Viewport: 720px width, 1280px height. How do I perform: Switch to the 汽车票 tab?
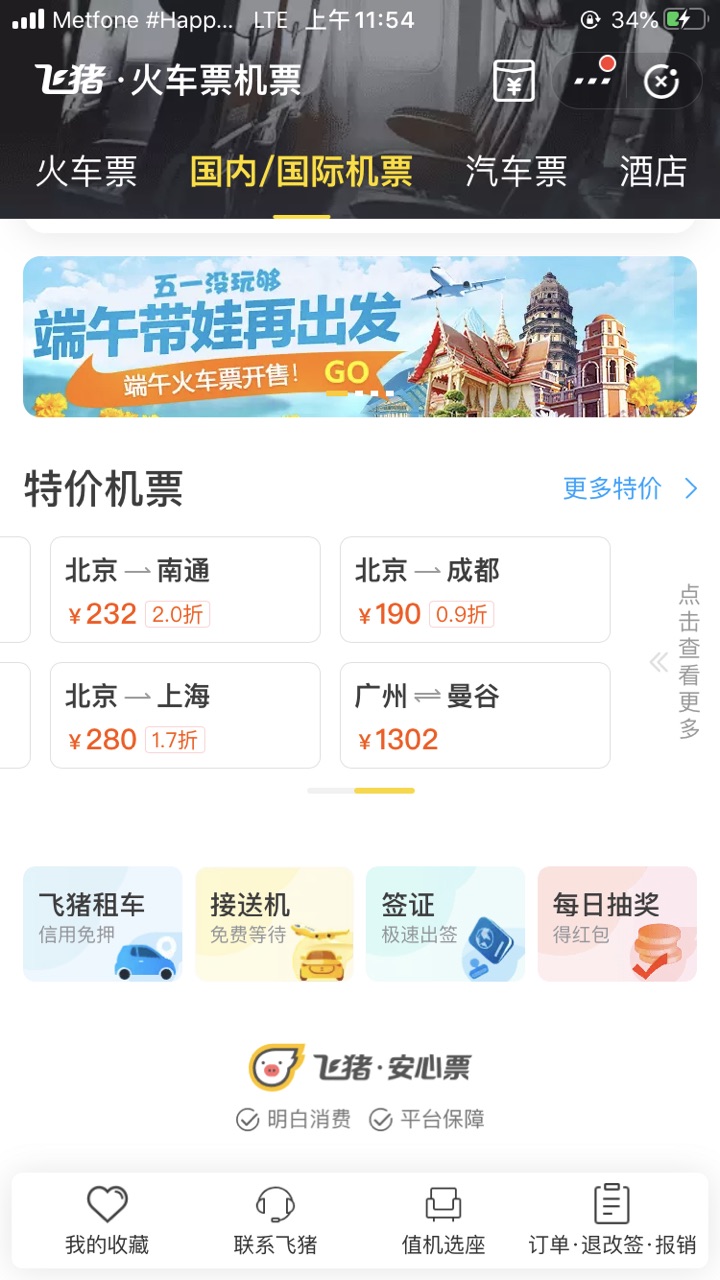pos(516,172)
